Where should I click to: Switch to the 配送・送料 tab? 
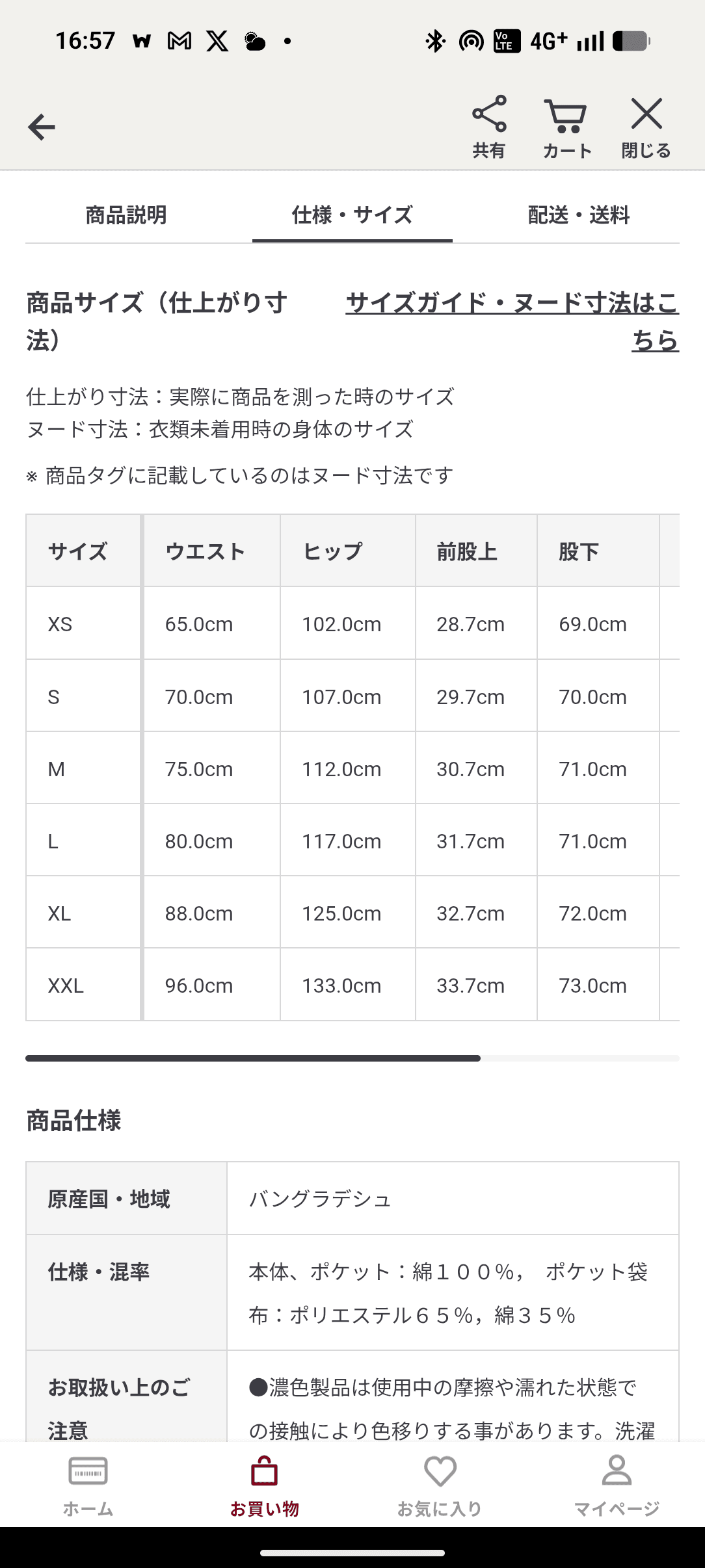[x=578, y=215]
